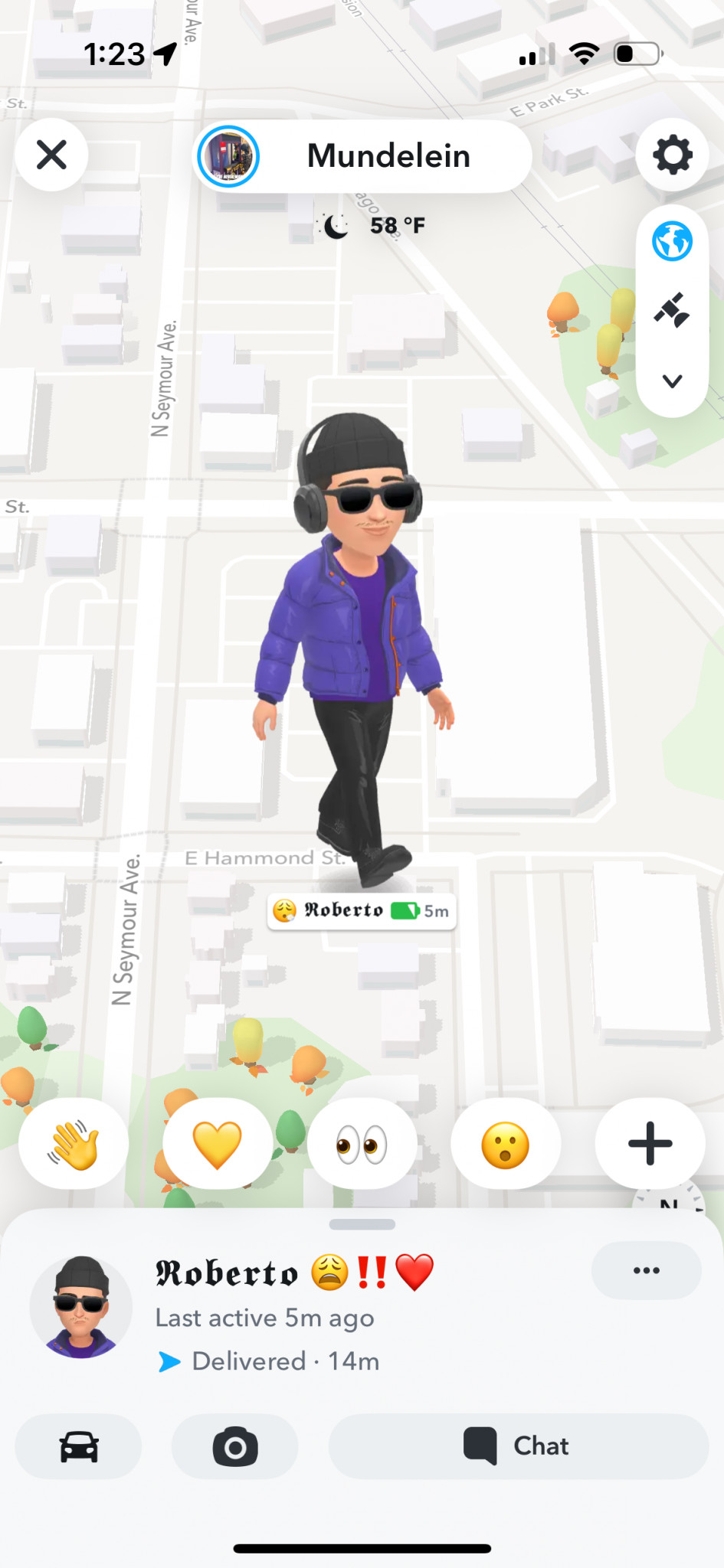Open Roberto's three-dot options menu
The image size is (724, 1568).
pyautogui.click(x=646, y=1270)
